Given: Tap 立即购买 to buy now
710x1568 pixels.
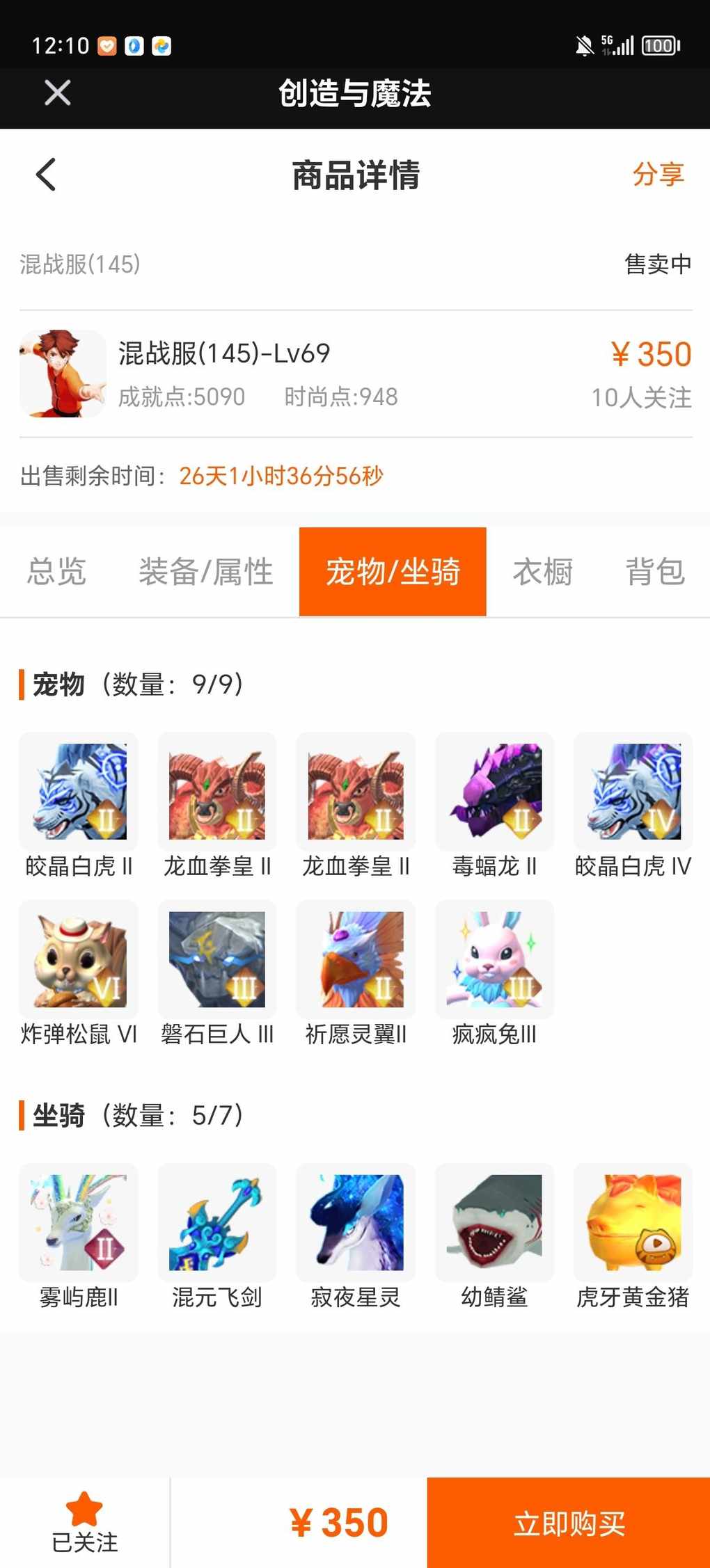Looking at the screenshot, I should coord(569,1523).
